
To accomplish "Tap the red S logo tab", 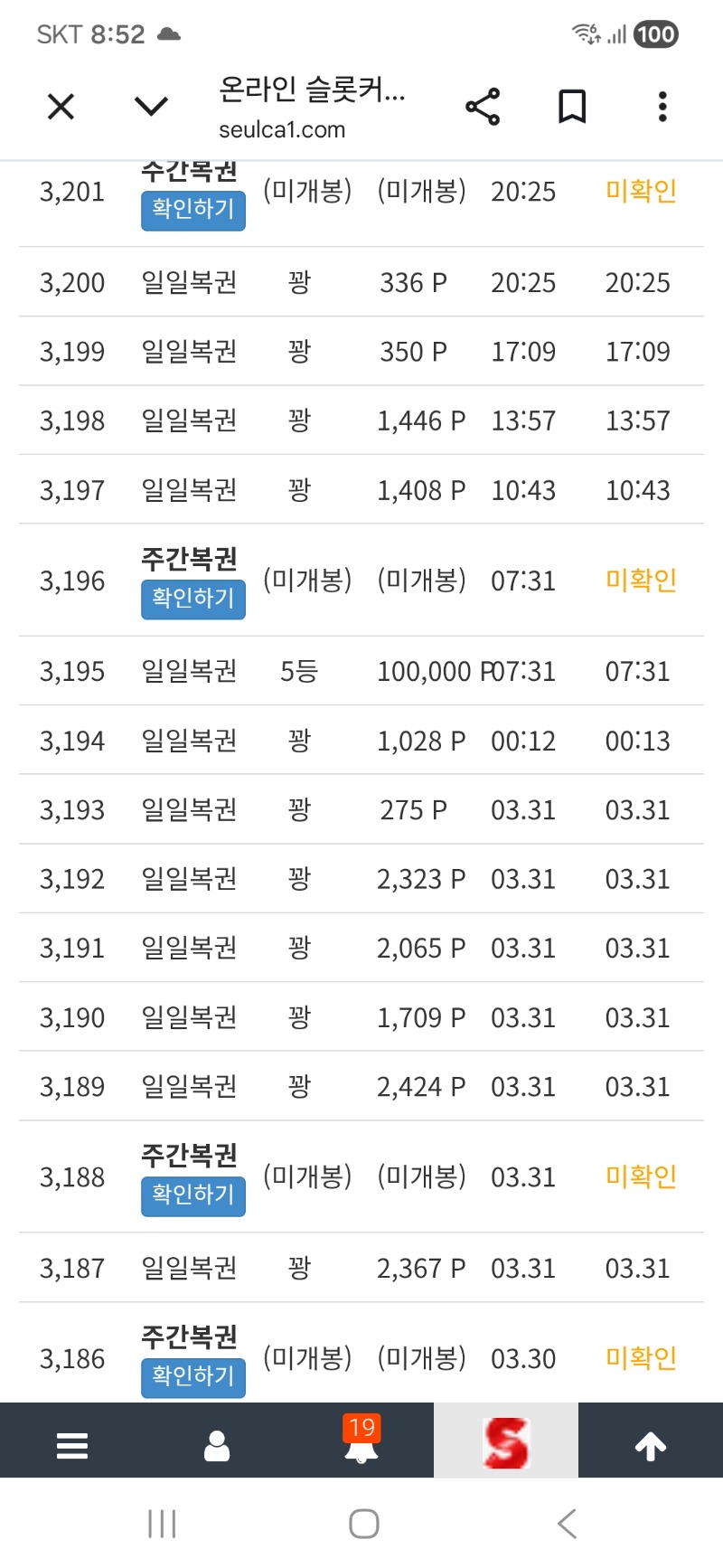I will click(506, 1443).
